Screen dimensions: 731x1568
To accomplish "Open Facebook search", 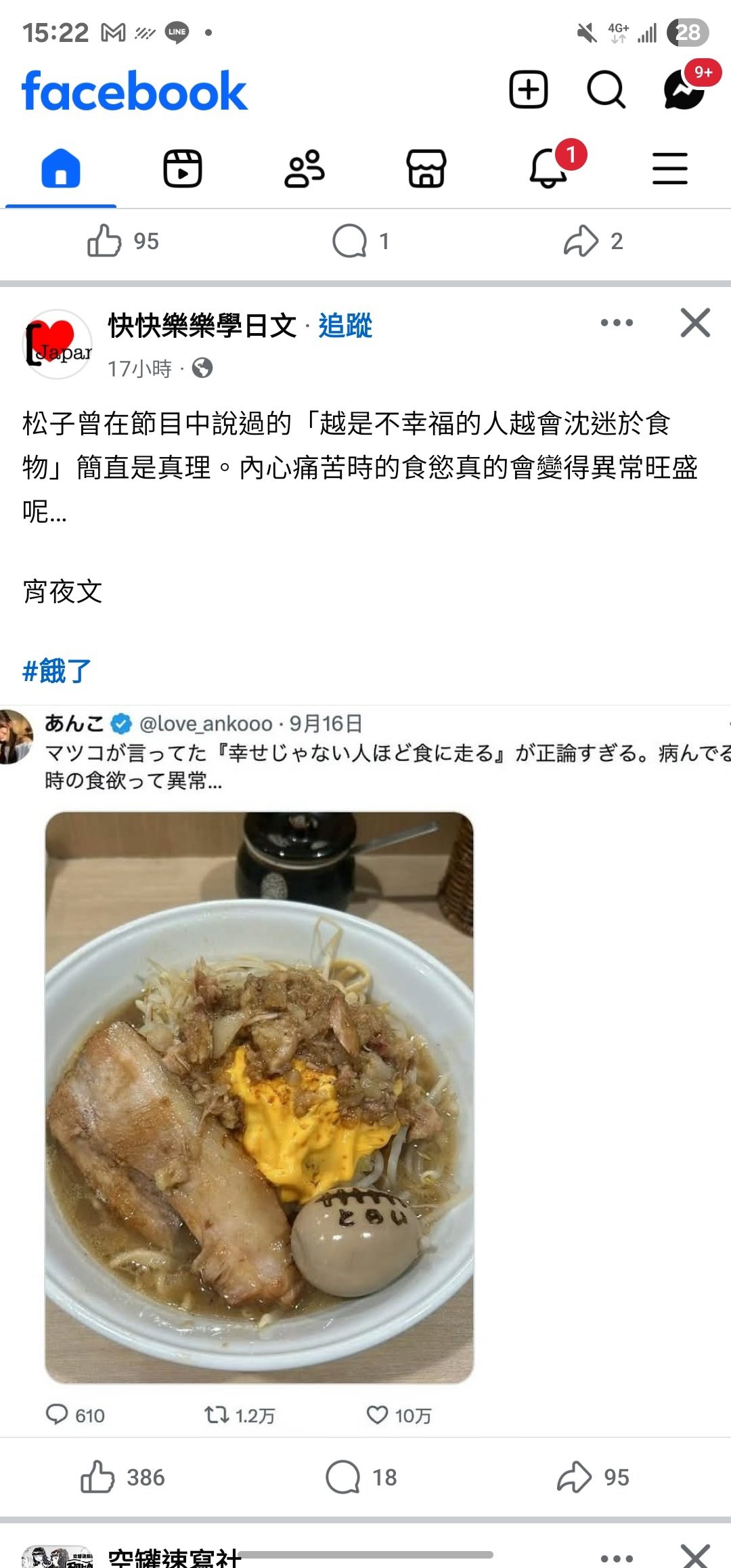I will pyautogui.click(x=606, y=89).
